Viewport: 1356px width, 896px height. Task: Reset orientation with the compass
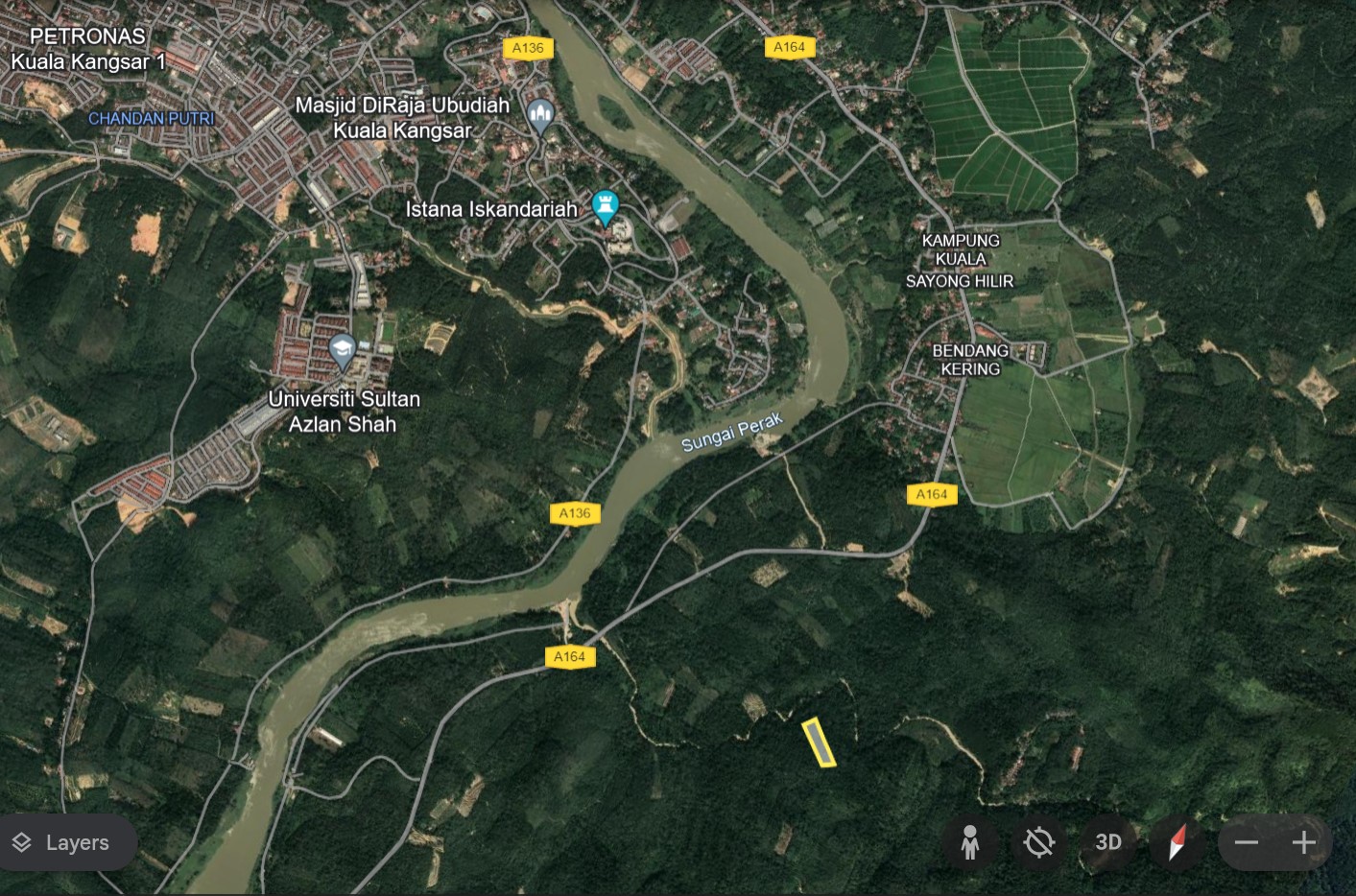pos(1177,842)
